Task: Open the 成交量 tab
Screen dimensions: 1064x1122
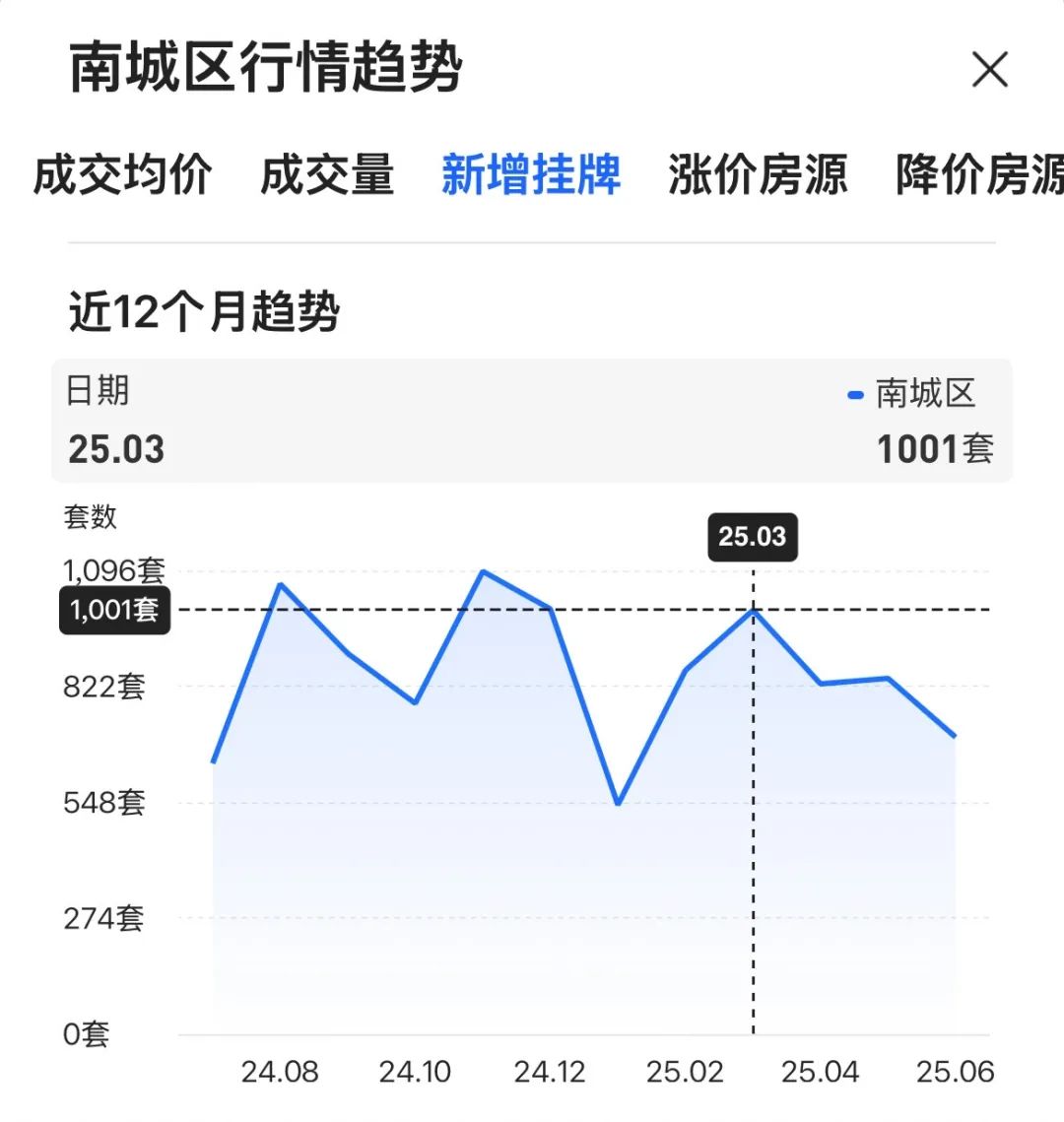Action: click(327, 175)
